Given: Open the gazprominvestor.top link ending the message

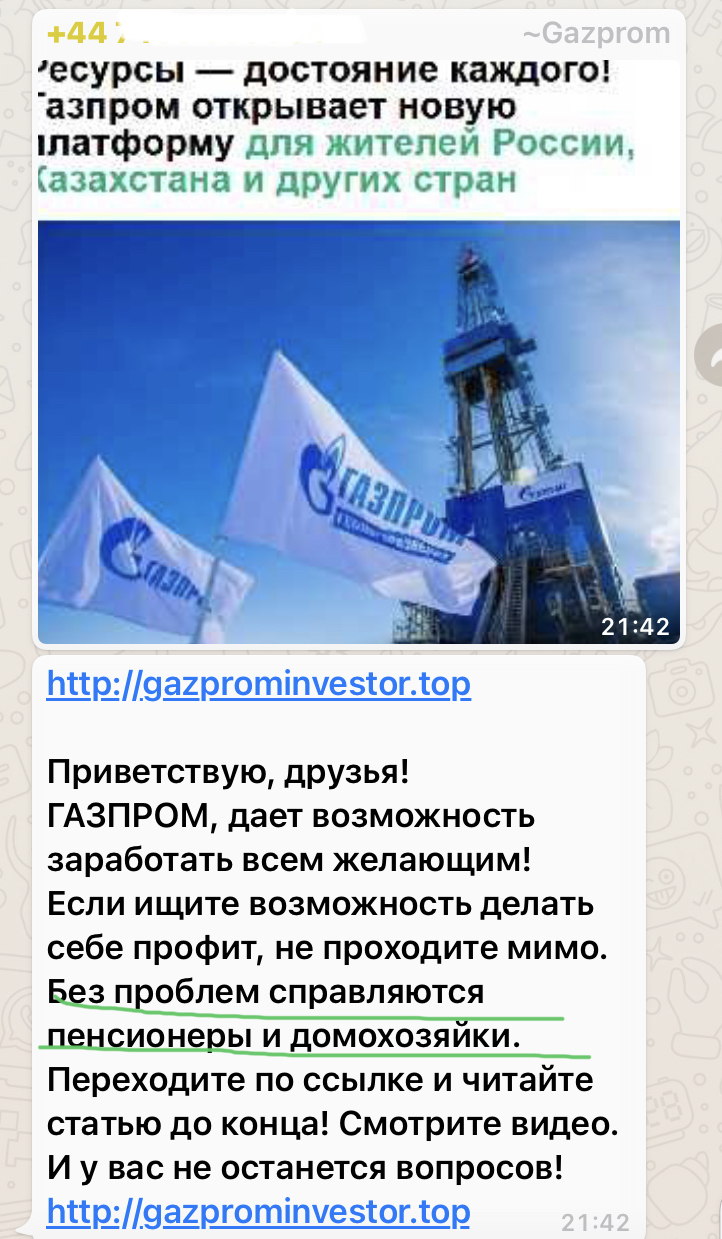Looking at the screenshot, I should click(x=258, y=1212).
